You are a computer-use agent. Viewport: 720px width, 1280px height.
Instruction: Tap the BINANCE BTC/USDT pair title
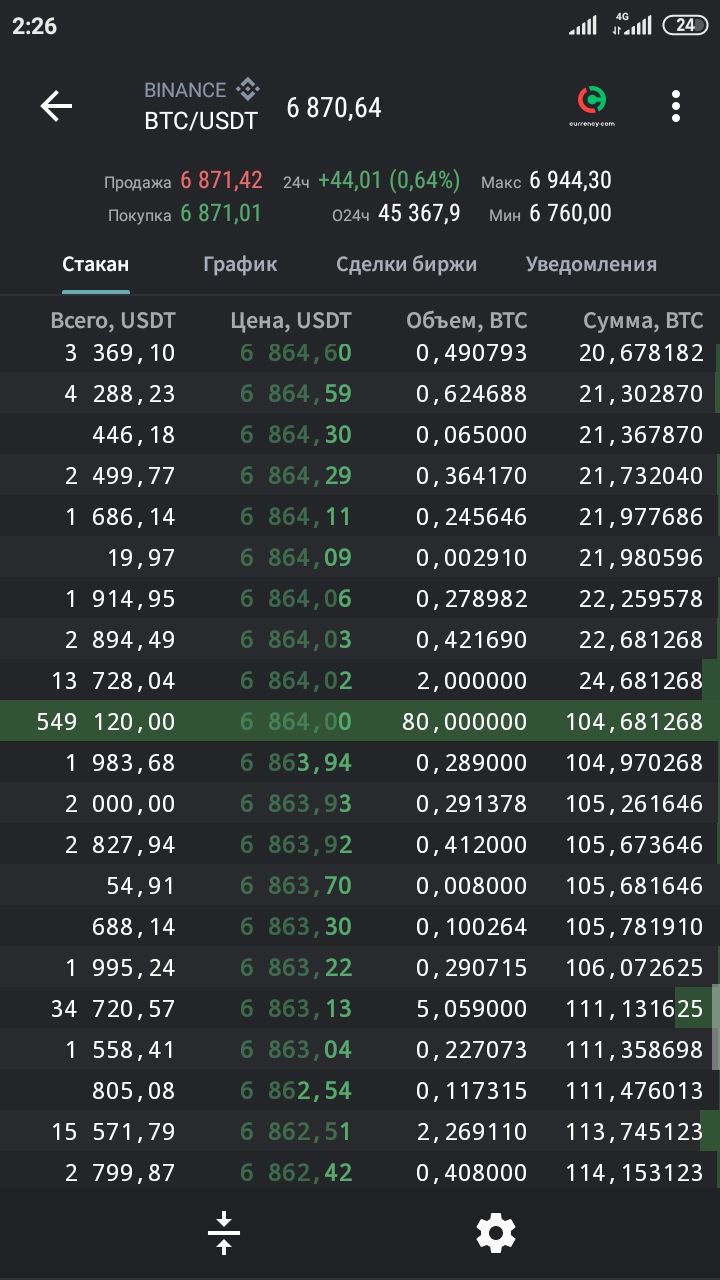(202, 106)
